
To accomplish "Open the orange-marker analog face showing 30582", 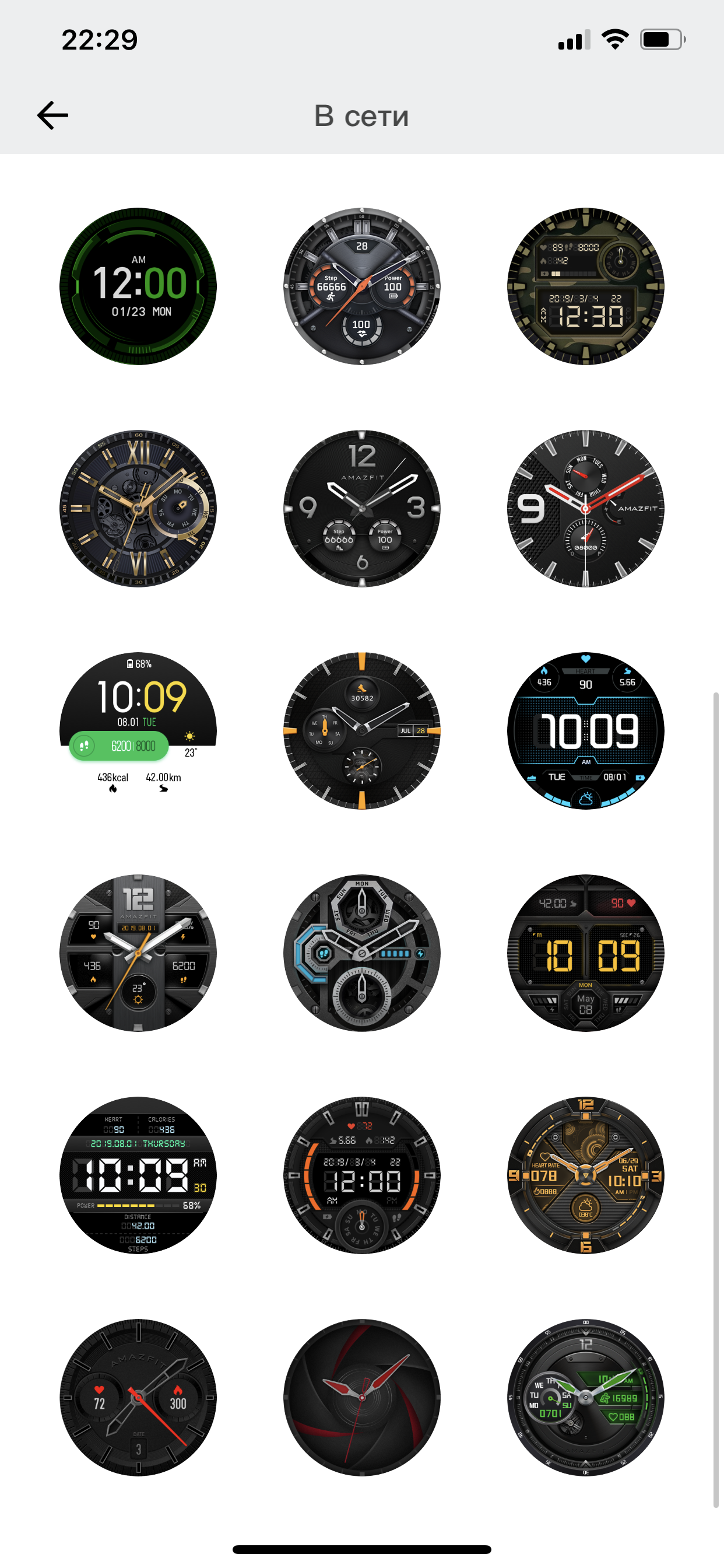I will (x=362, y=730).
